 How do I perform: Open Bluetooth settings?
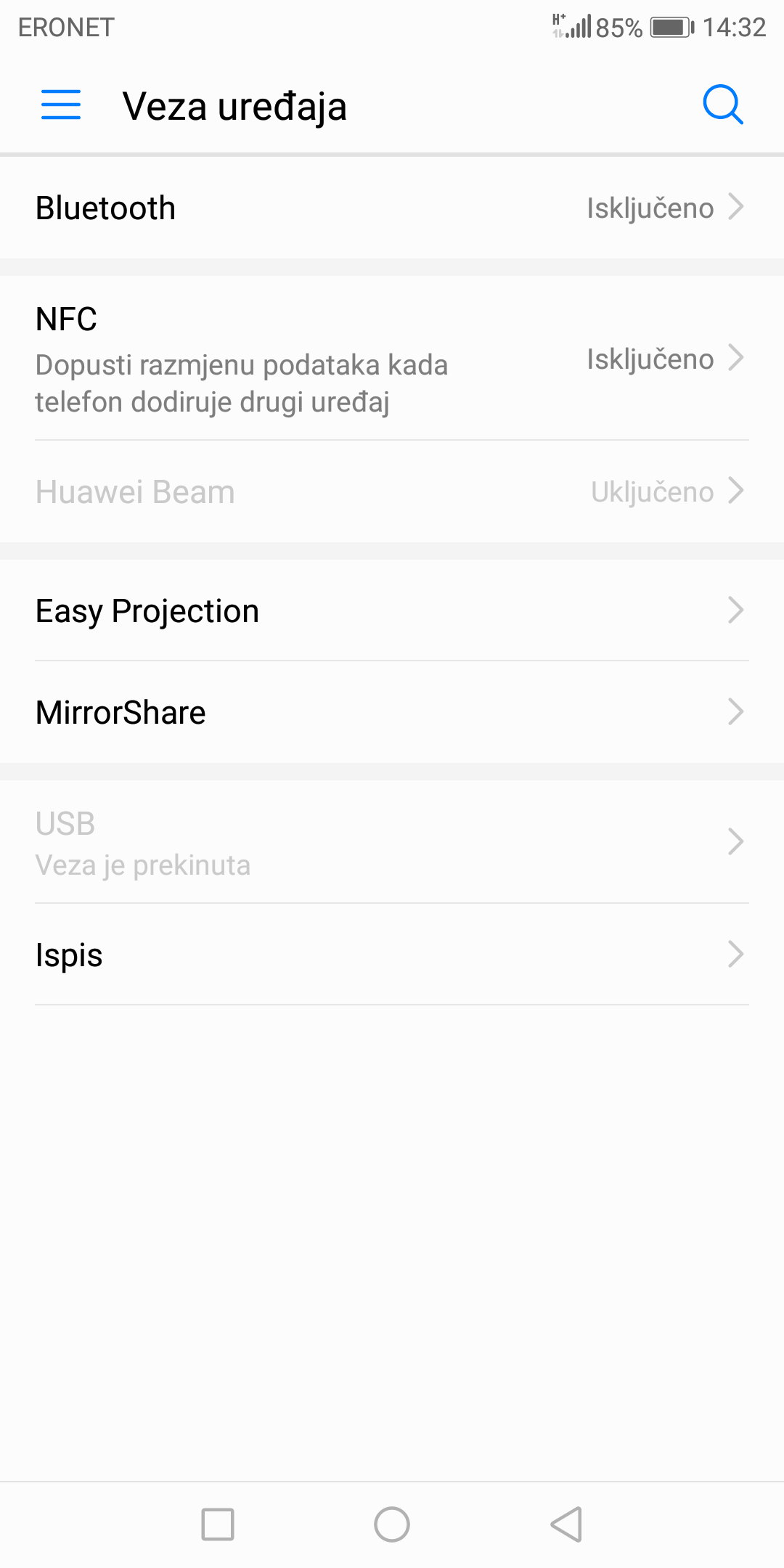click(x=392, y=208)
